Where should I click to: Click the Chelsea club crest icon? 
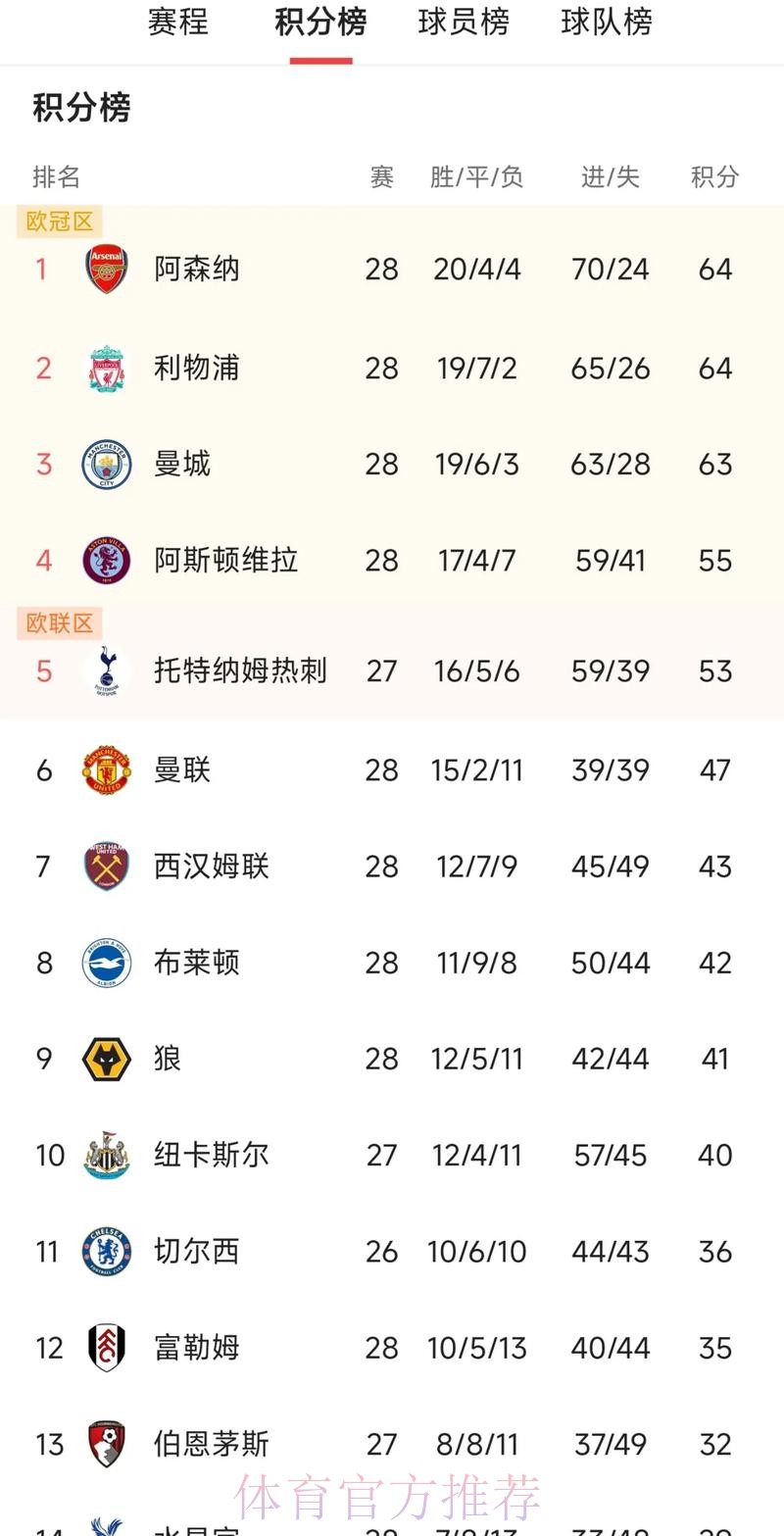click(x=108, y=1251)
